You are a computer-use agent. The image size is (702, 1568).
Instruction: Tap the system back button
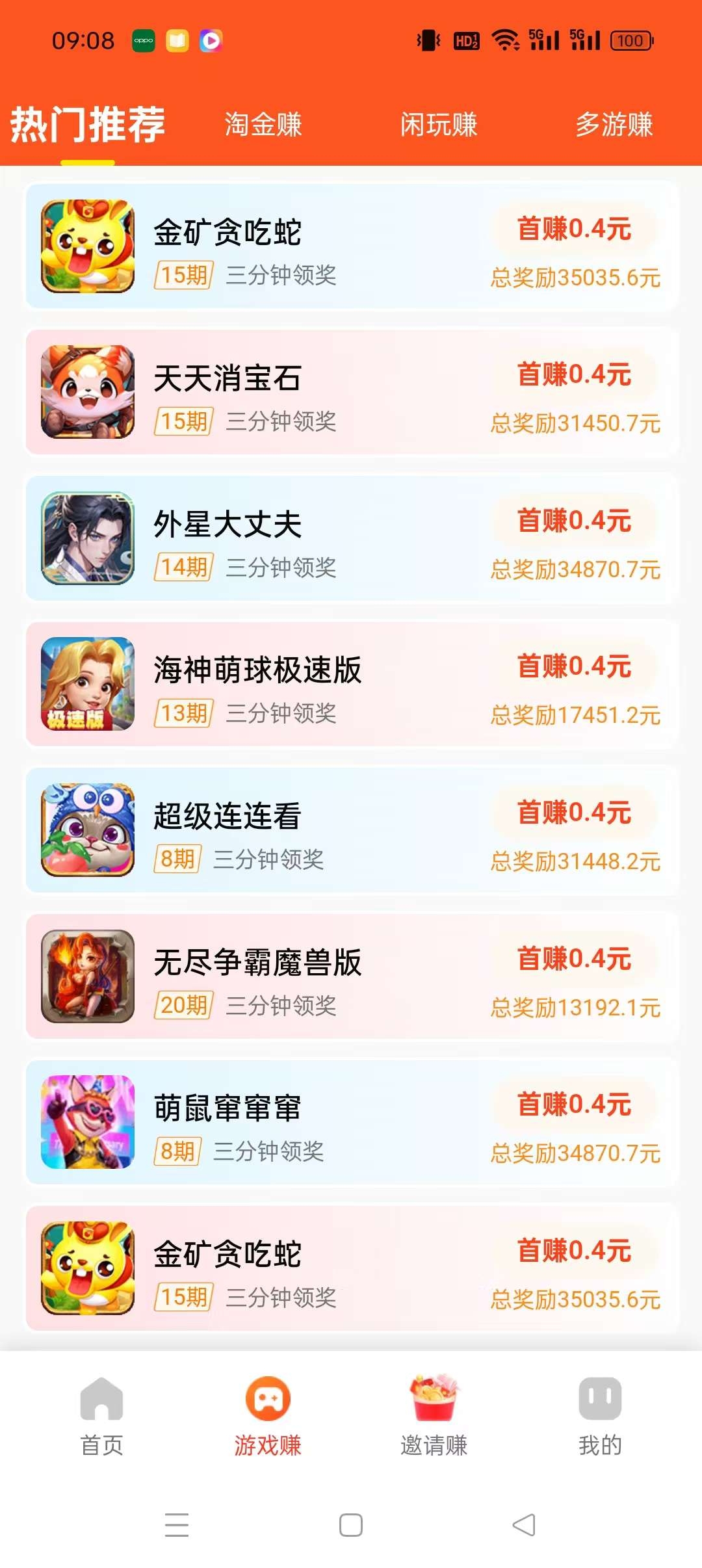[524, 1525]
